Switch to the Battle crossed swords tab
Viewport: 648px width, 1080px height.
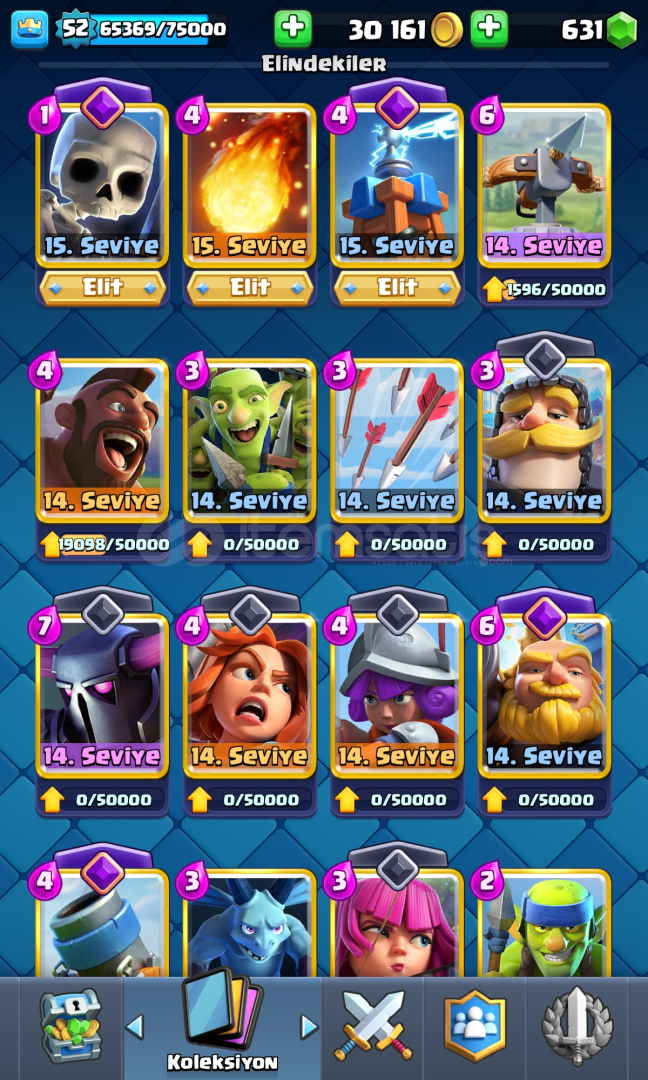[373, 1026]
